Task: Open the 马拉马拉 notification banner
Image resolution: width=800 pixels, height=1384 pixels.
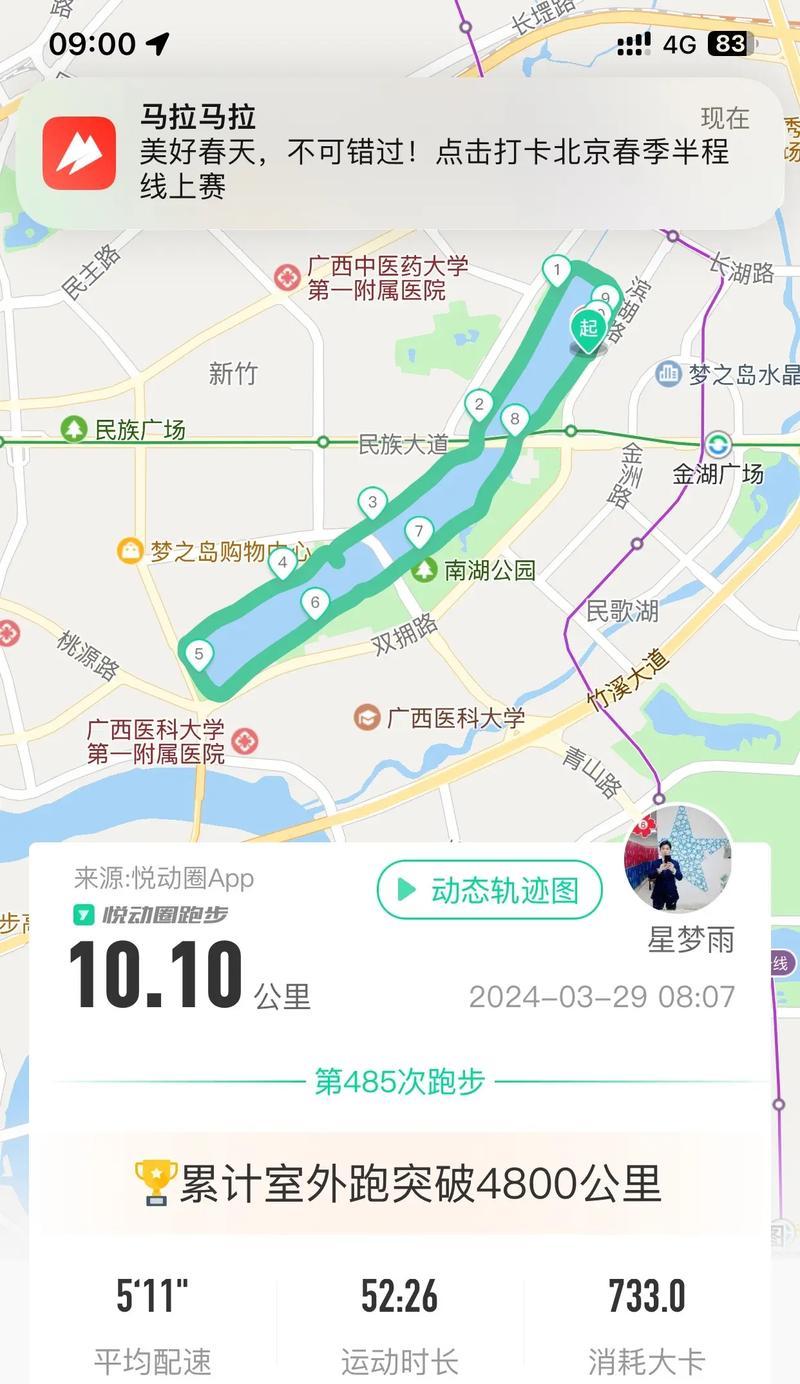Action: tap(400, 153)
